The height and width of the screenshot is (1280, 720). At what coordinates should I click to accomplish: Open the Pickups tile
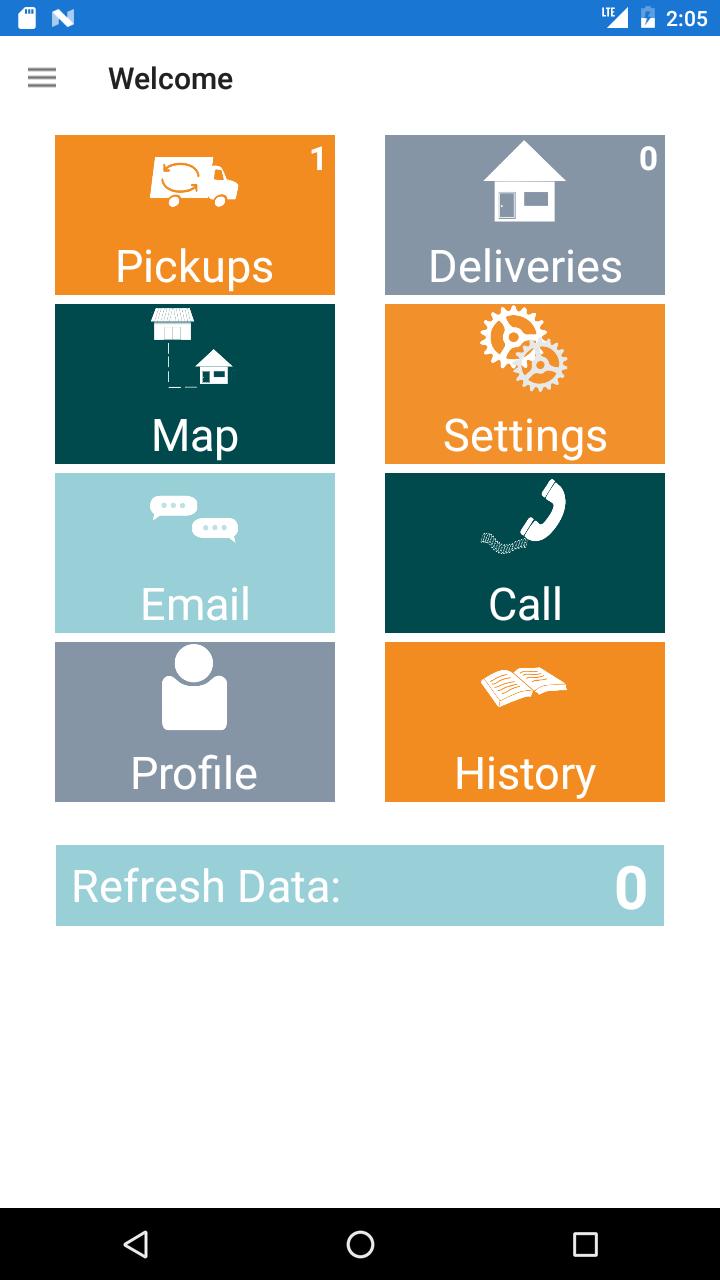[195, 215]
